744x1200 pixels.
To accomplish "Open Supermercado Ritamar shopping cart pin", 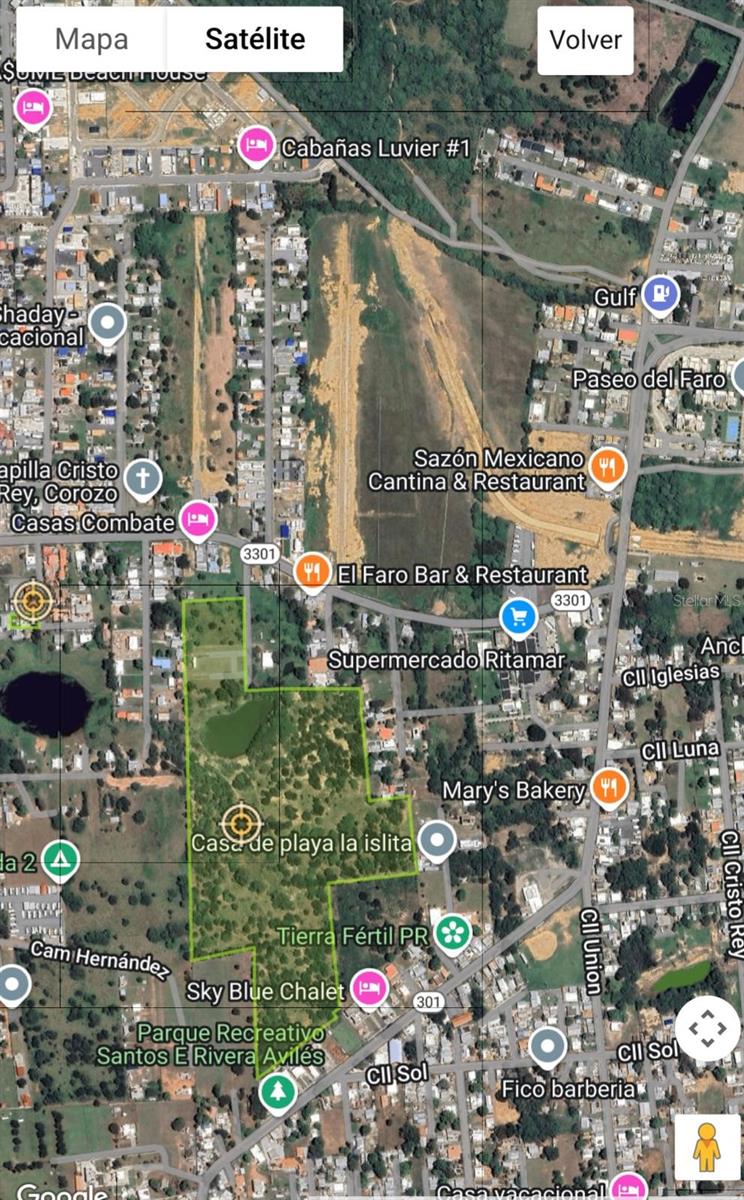I will point(518,618).
